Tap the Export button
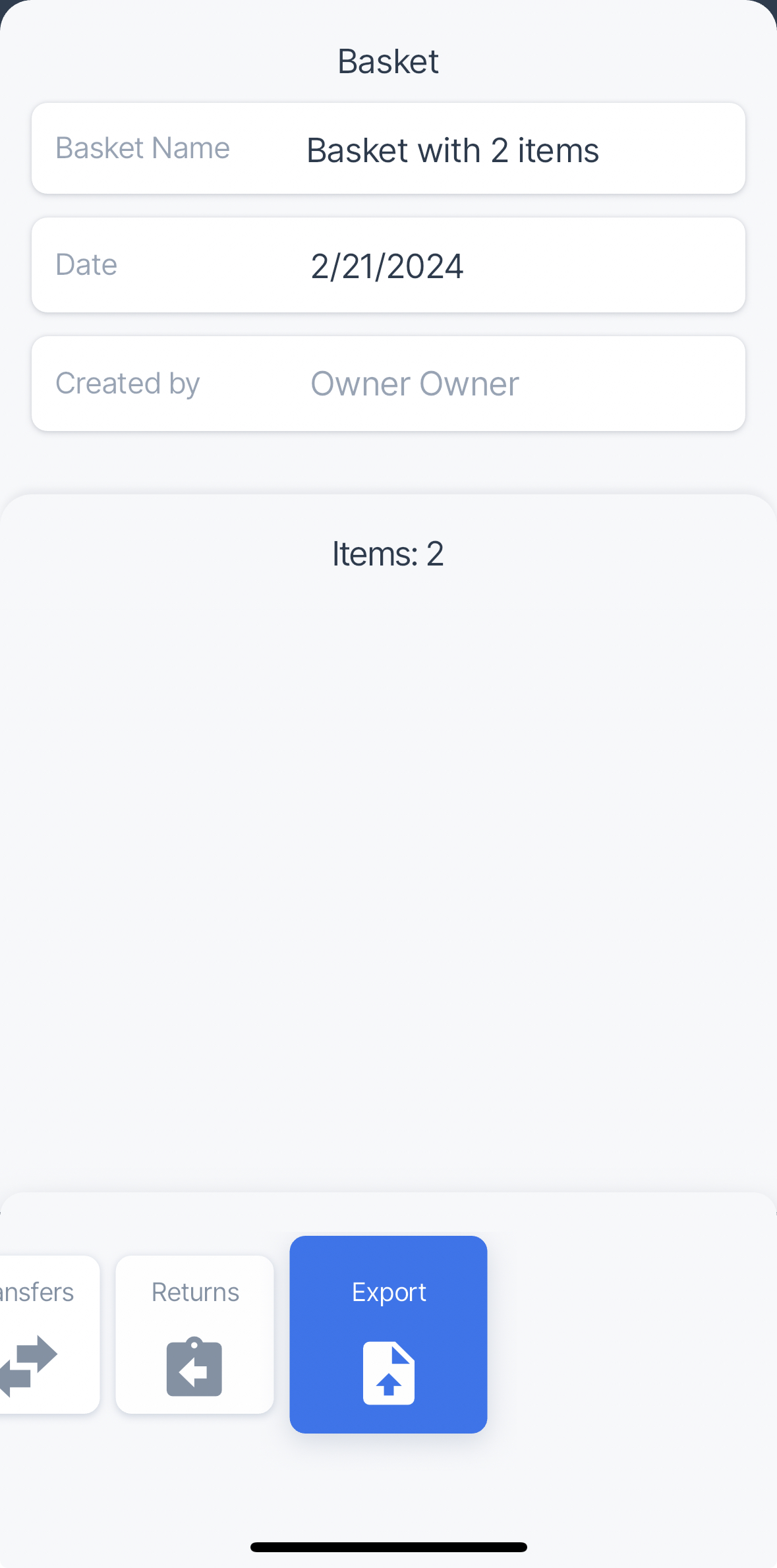 pos(388,1334)
